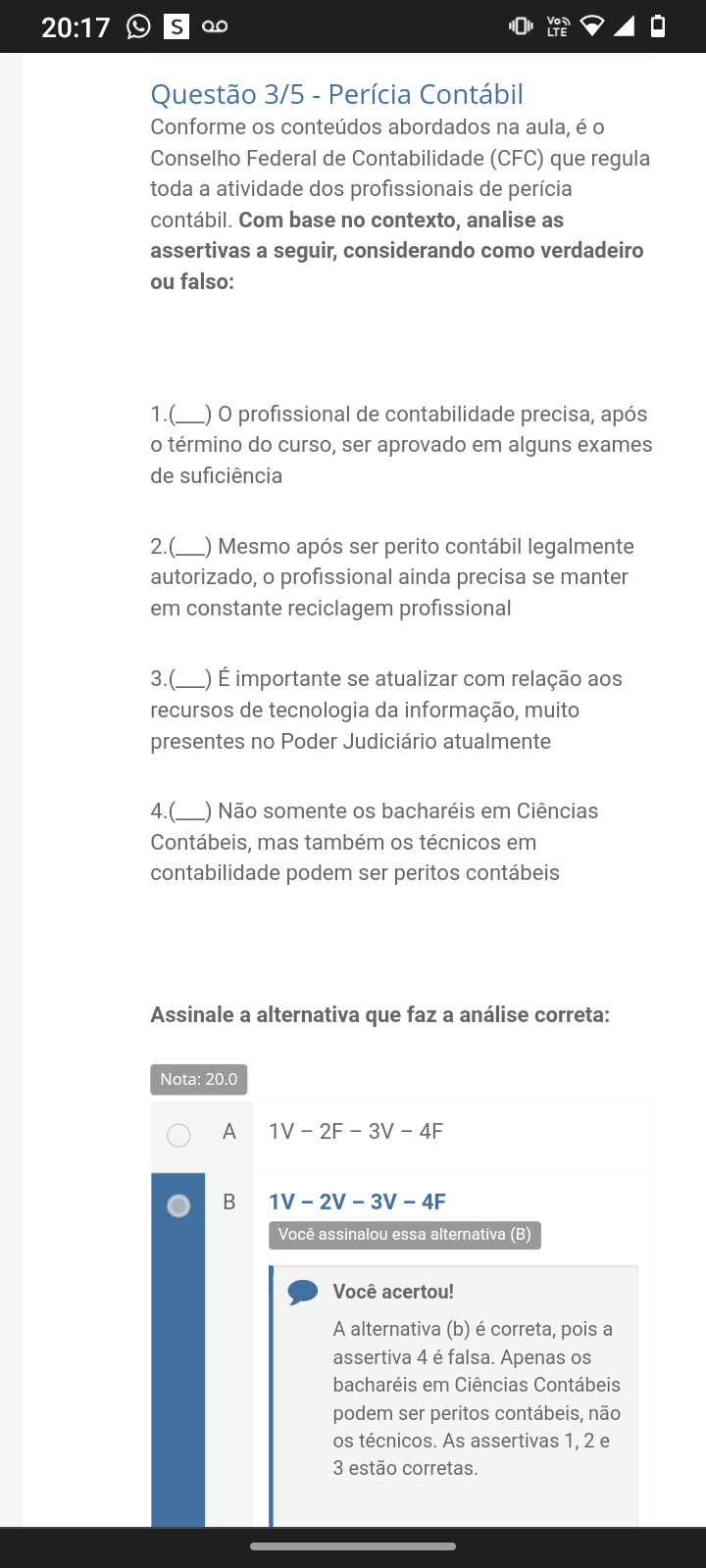Screen dimensions: 706x1568
Task: Select radio button for alternative B
Action: 178,1205
